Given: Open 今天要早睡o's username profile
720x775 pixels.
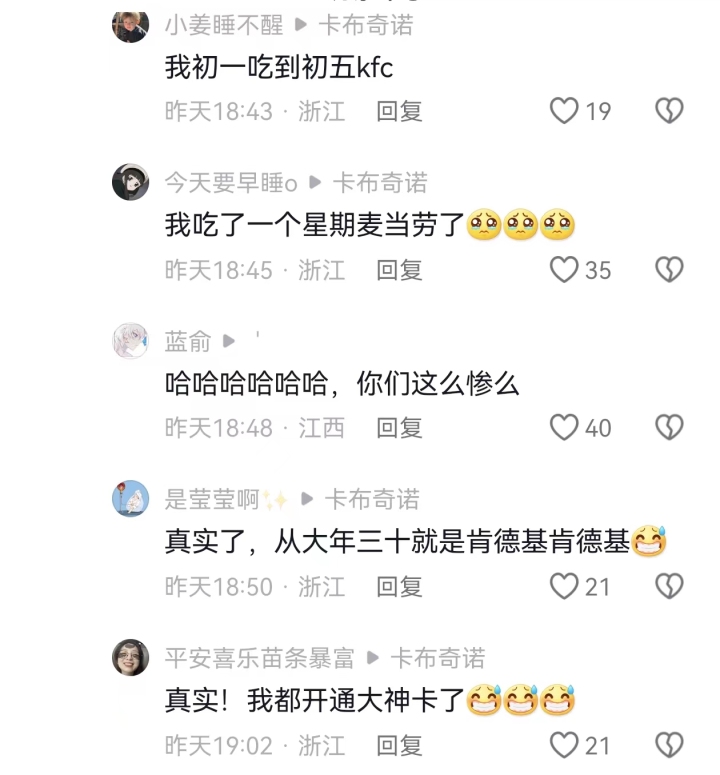Looking at the screenshot, I should click(x=231, y=183).
